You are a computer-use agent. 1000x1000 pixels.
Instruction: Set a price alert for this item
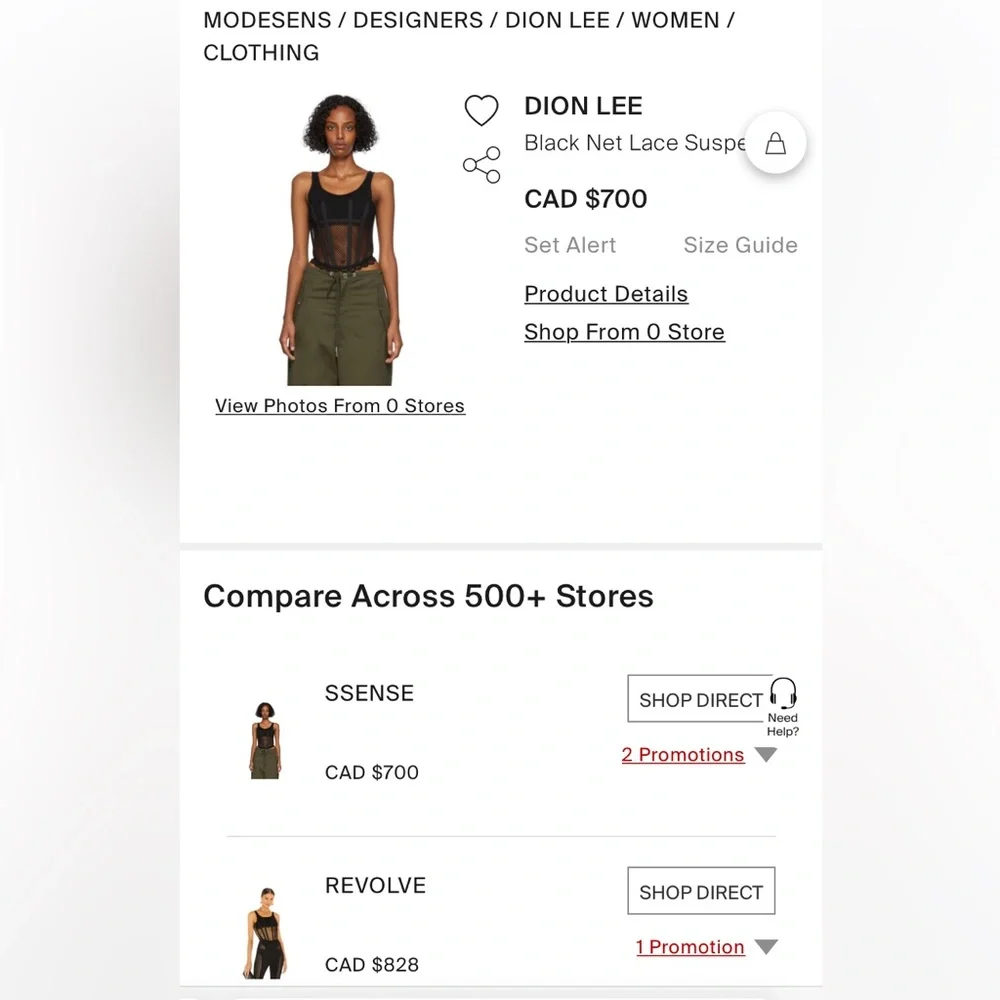coord(570,245)
